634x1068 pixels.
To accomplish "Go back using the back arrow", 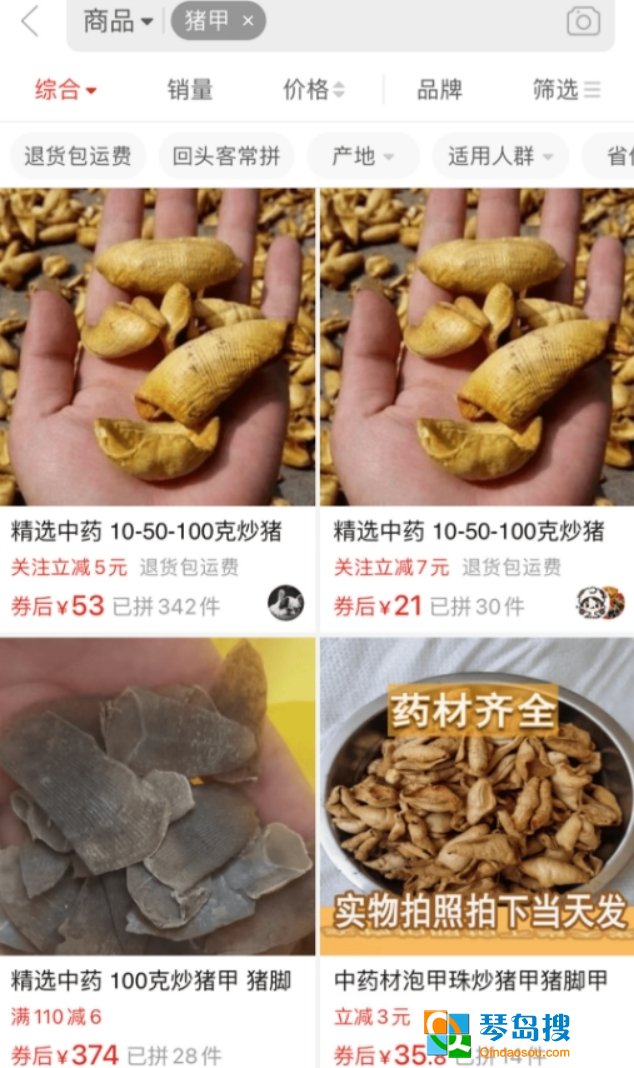I will (31, 21).
